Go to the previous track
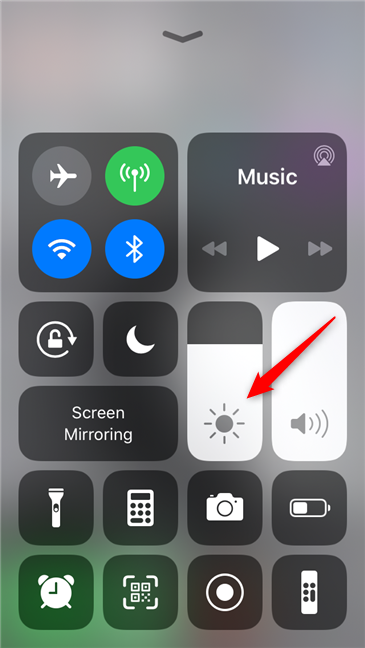 (x=215, y=249)
